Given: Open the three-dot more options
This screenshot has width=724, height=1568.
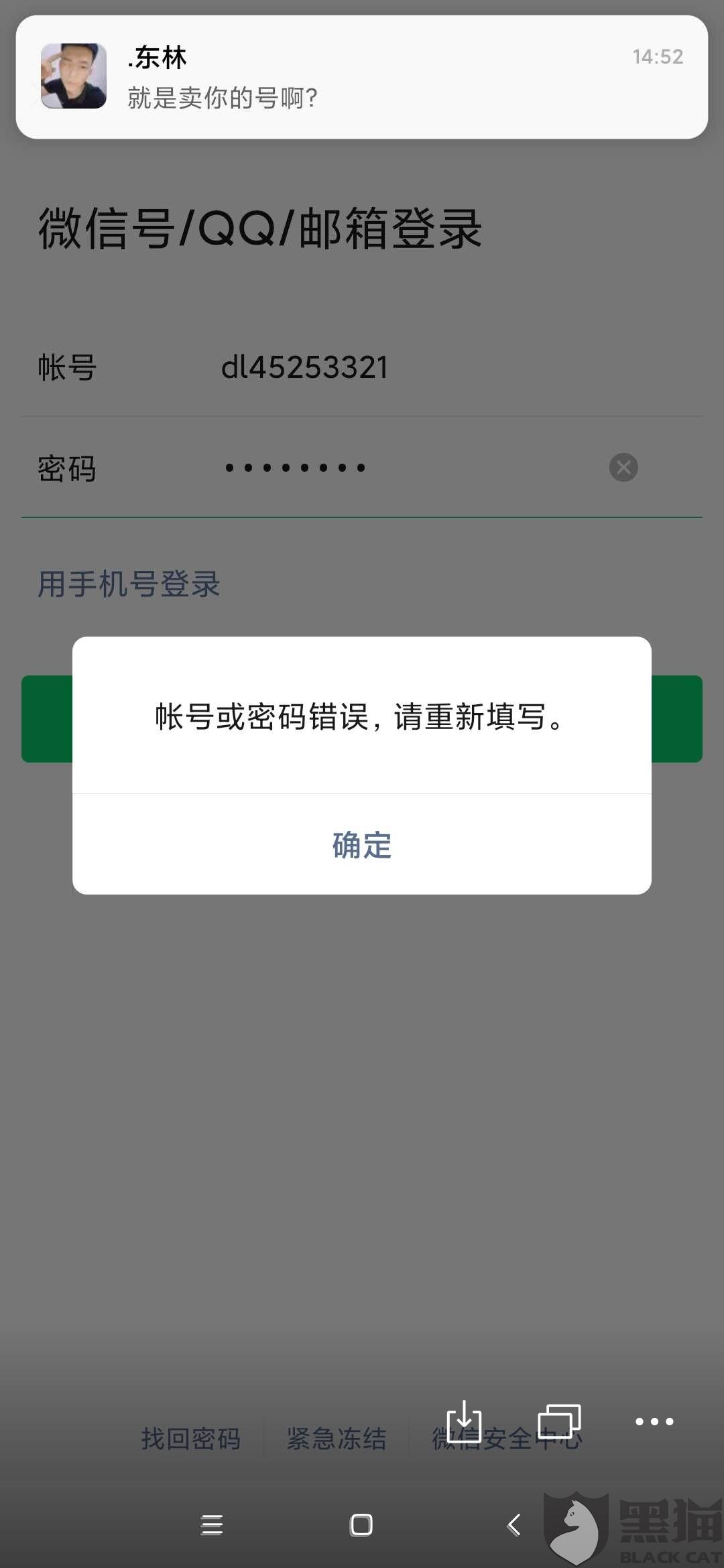Looking at the screenshot, I should click(654, 1421).
